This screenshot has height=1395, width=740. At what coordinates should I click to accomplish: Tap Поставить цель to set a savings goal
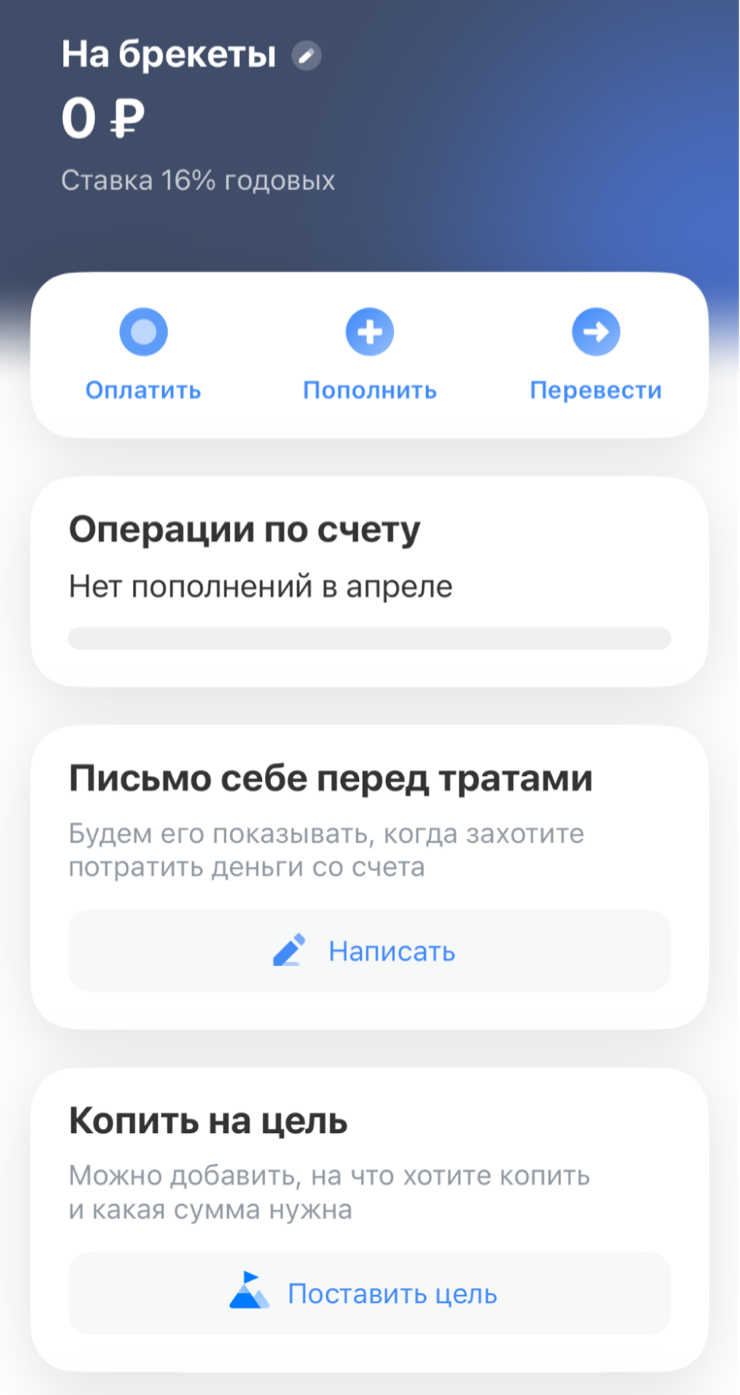coord(369,1294)
